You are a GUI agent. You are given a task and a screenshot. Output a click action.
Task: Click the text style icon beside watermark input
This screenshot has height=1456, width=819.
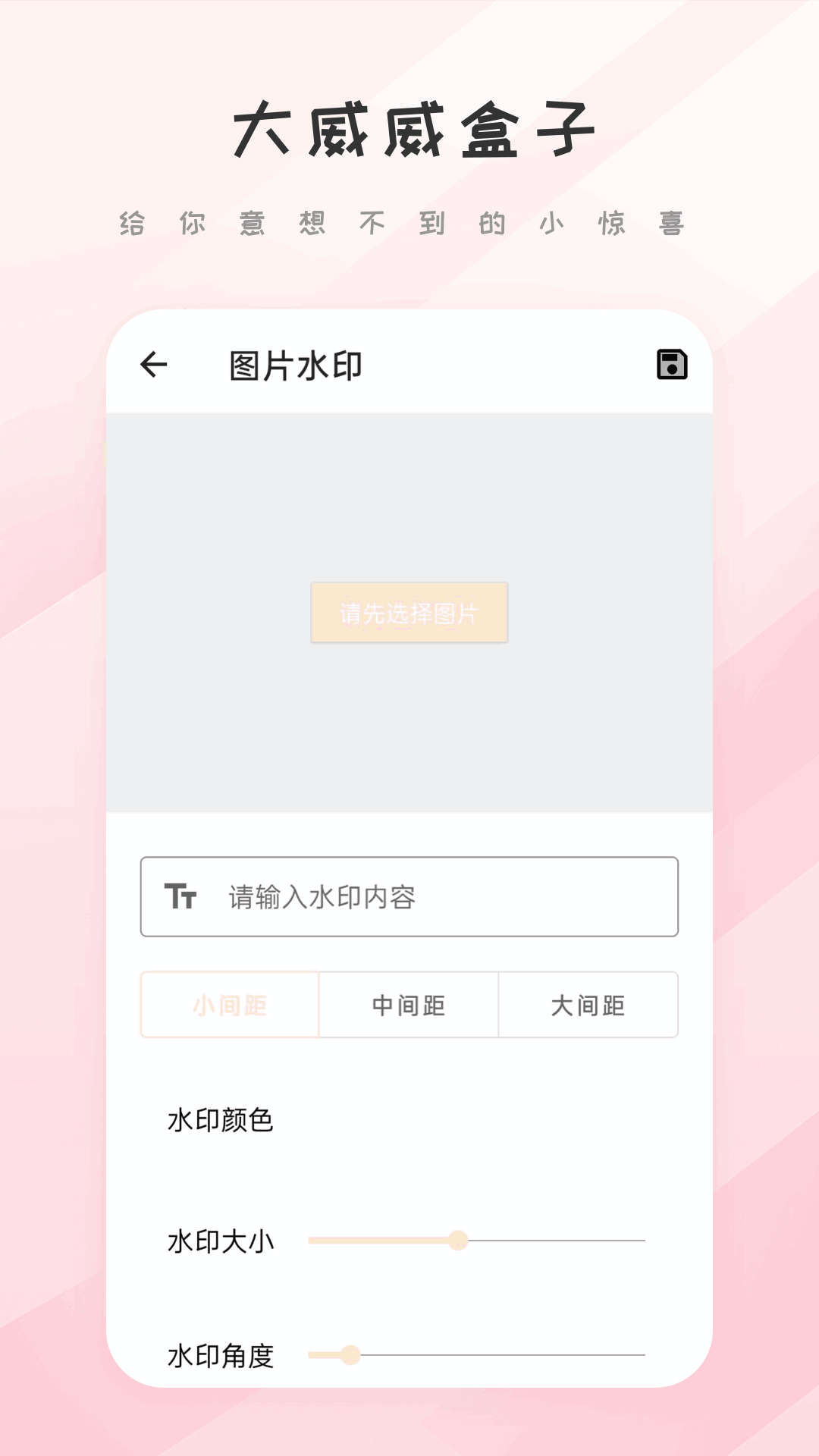(183, 897)
